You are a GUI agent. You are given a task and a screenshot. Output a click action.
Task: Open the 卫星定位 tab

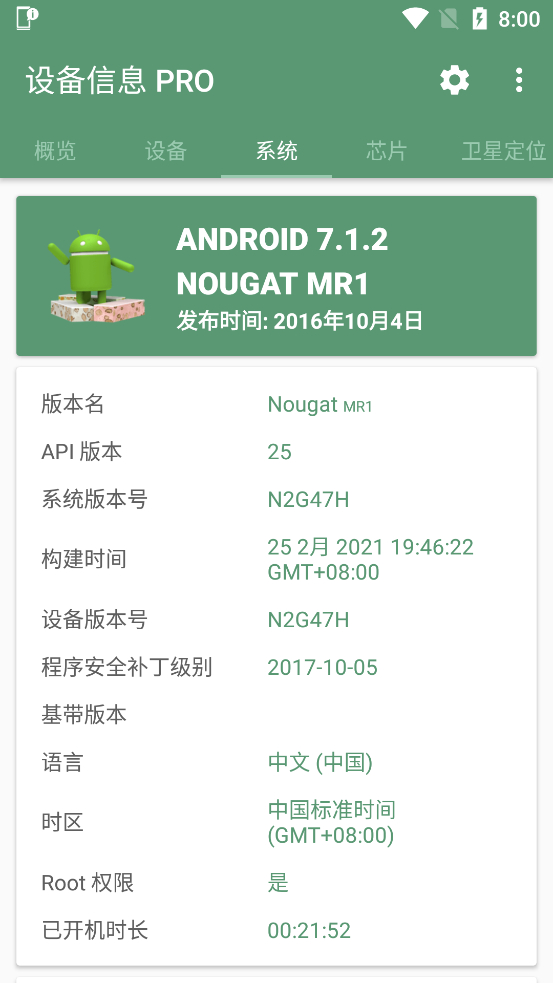click(503, 151)
